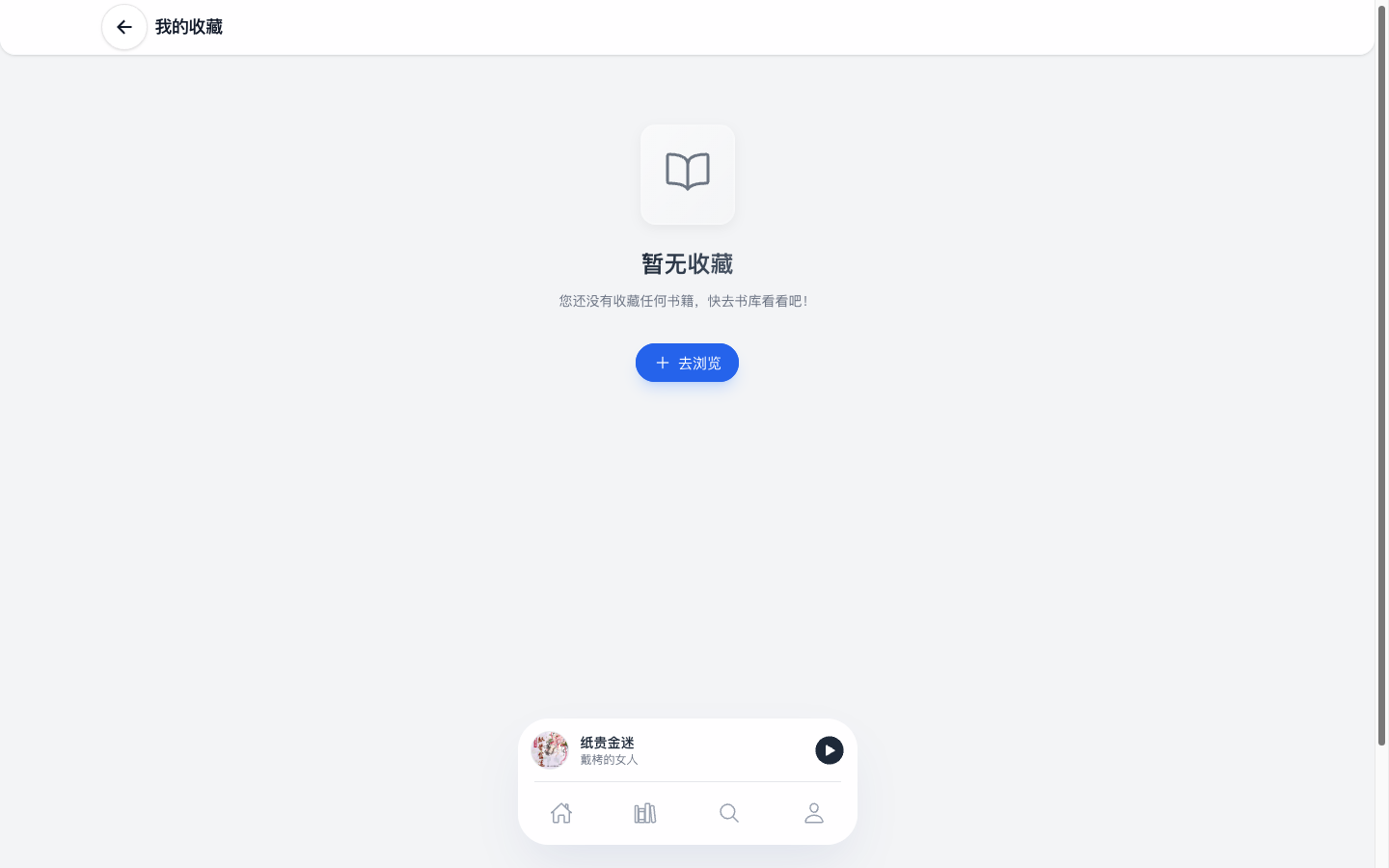
Task: Play 纸贵金迷 in the mini player
Action: pyautogui.click(x=829, y=750)
